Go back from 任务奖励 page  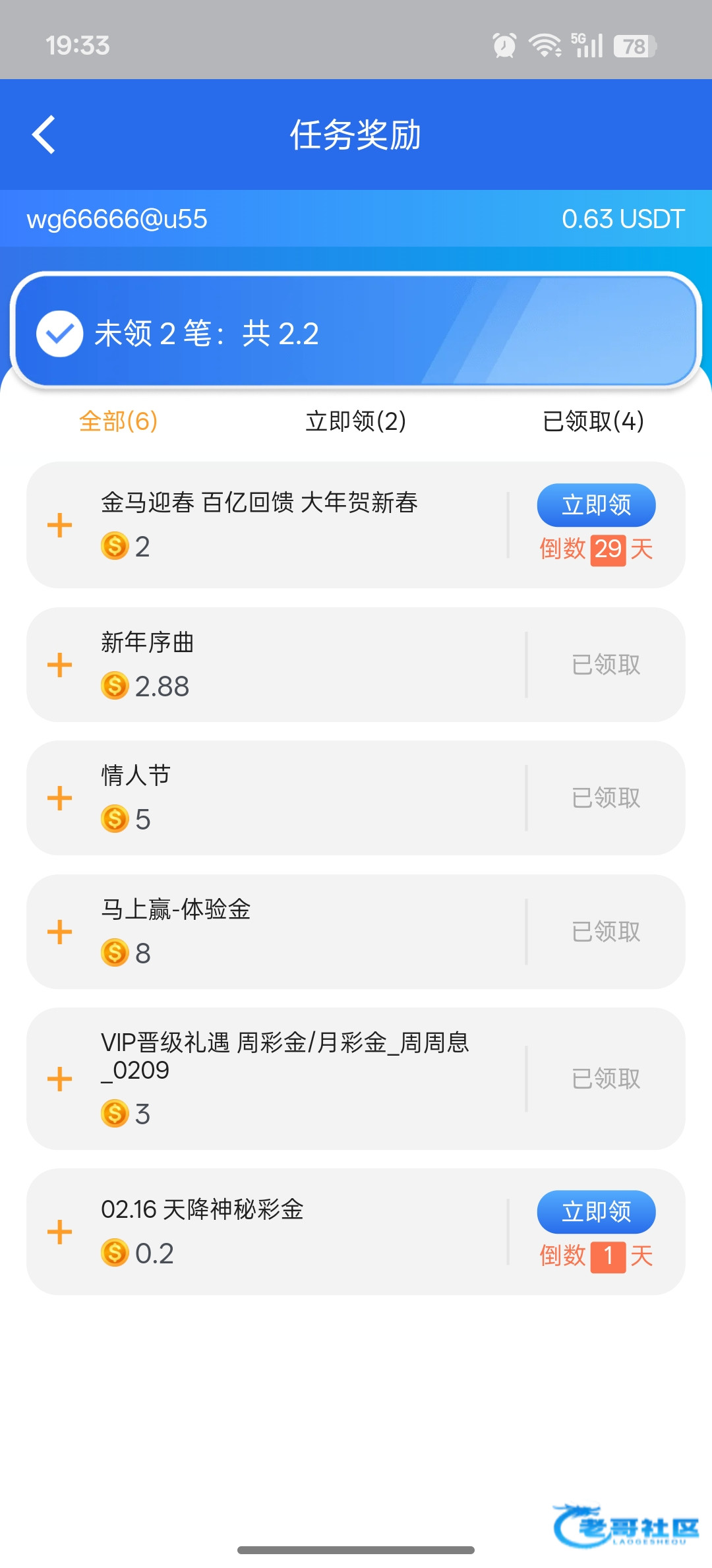[44, 135]
